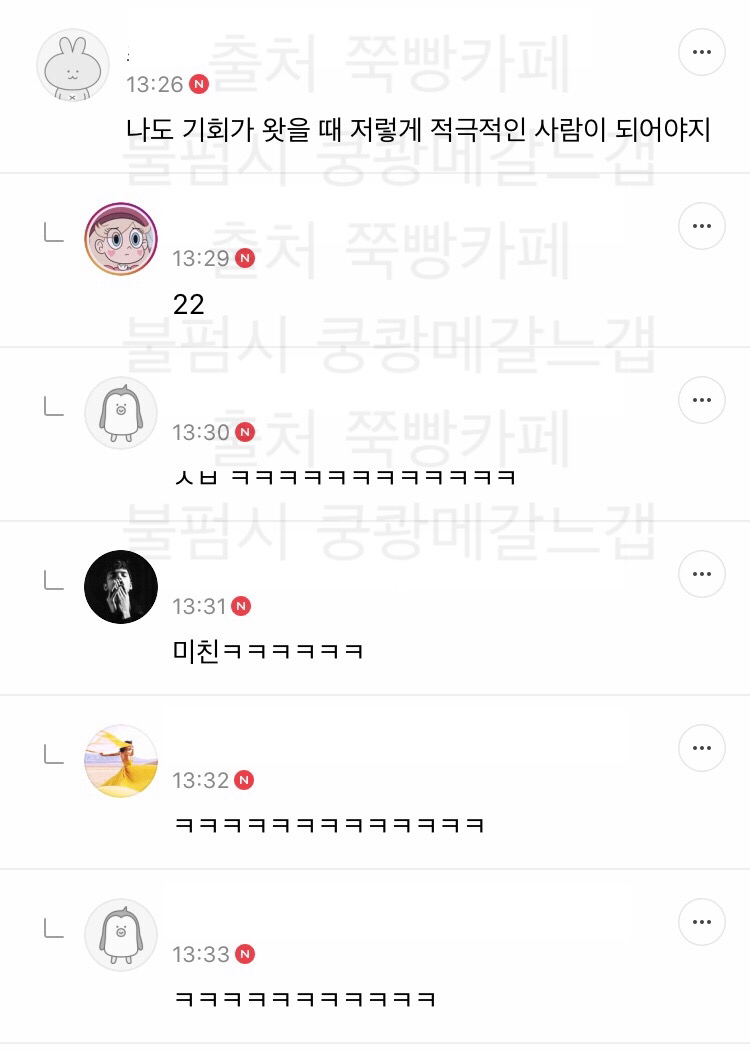View the cartoon girl avatar profile at 13:29
The image size is (750, 1052).
click(x=121, y=239)
